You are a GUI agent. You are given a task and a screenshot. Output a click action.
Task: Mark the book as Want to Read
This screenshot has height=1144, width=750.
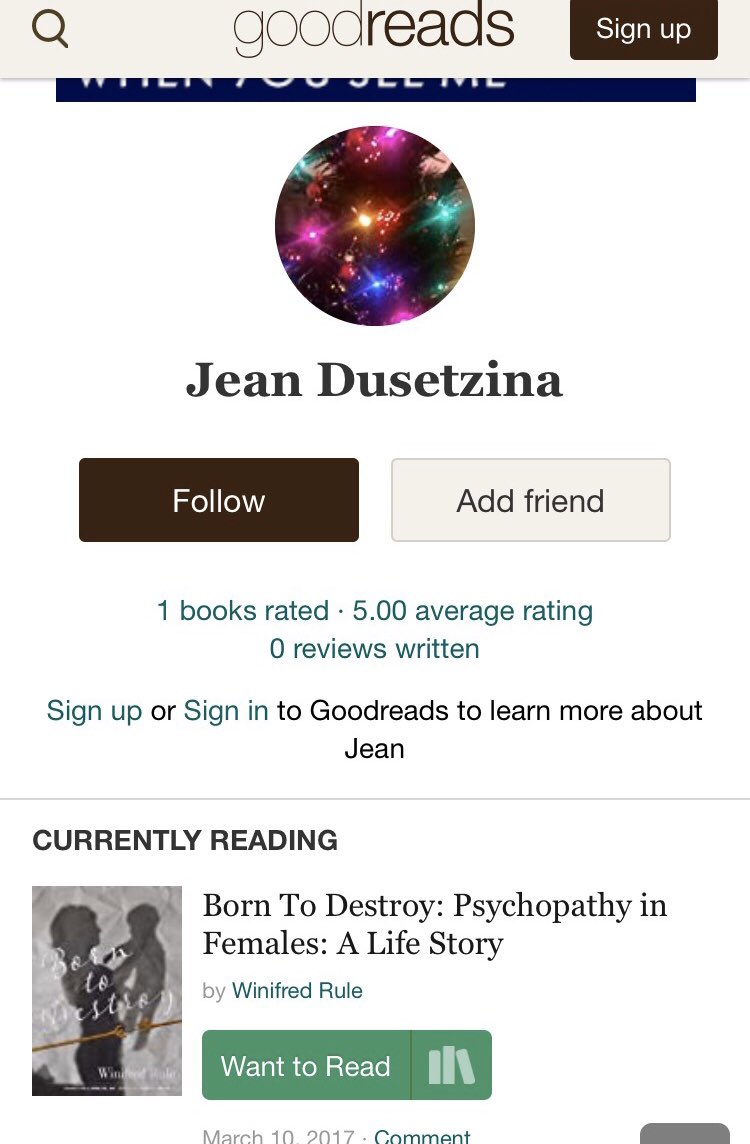pyautogui.click(x=306, y=1066)
